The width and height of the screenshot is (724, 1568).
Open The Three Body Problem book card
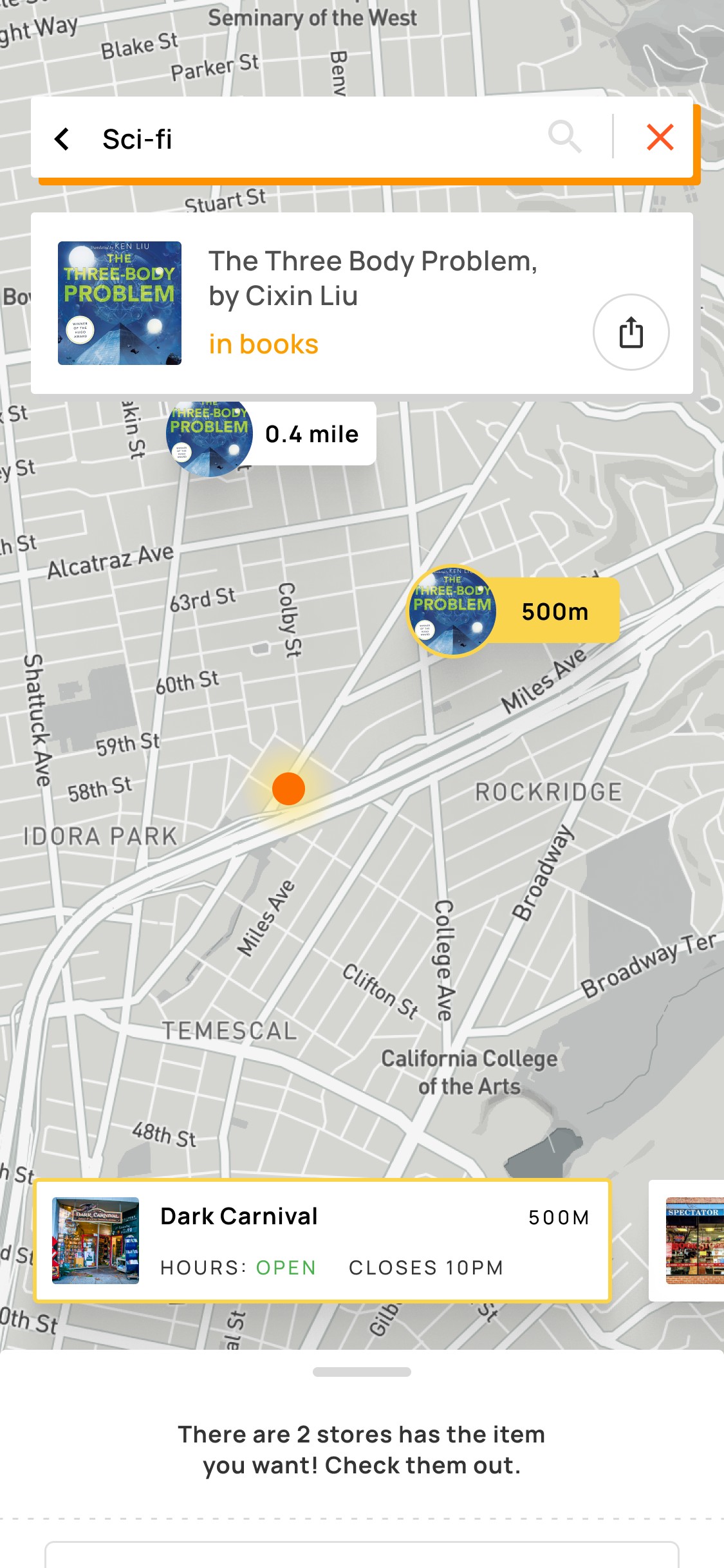tap(362, 303)
